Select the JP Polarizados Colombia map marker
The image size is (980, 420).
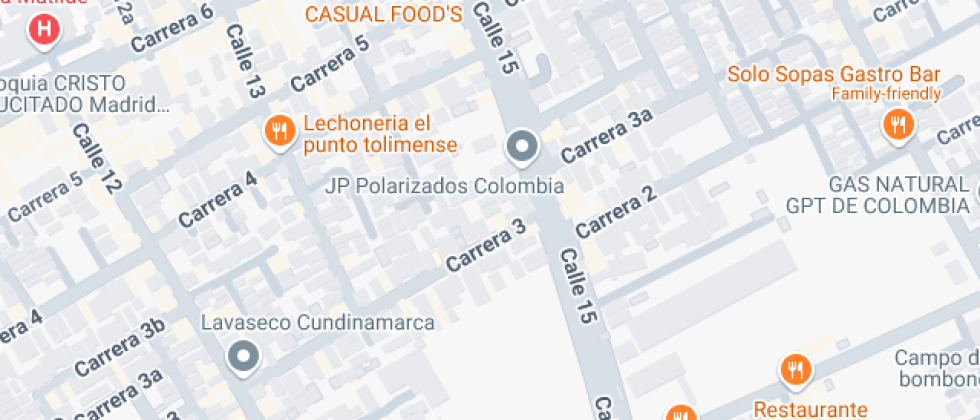click(521, 148)
